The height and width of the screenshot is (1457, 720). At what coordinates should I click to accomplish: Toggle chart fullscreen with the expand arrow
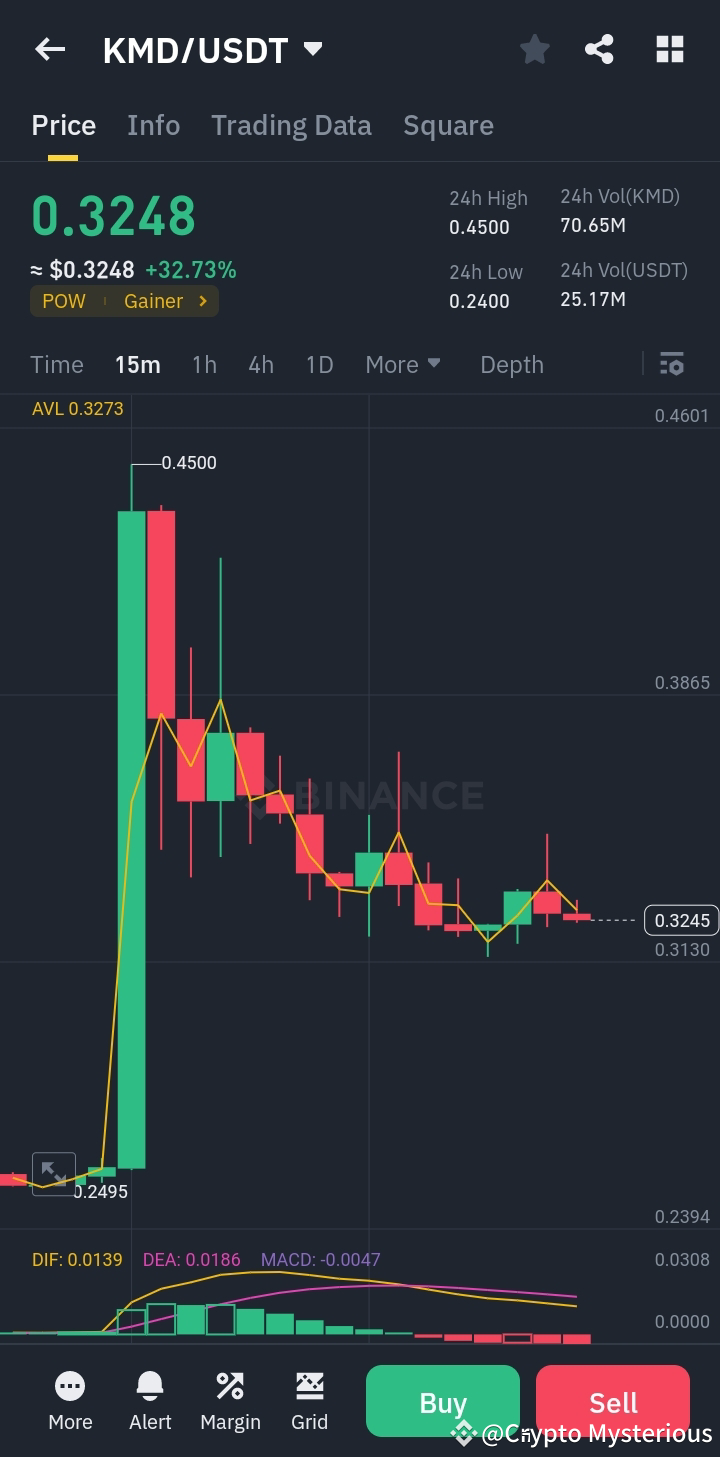53,1174
